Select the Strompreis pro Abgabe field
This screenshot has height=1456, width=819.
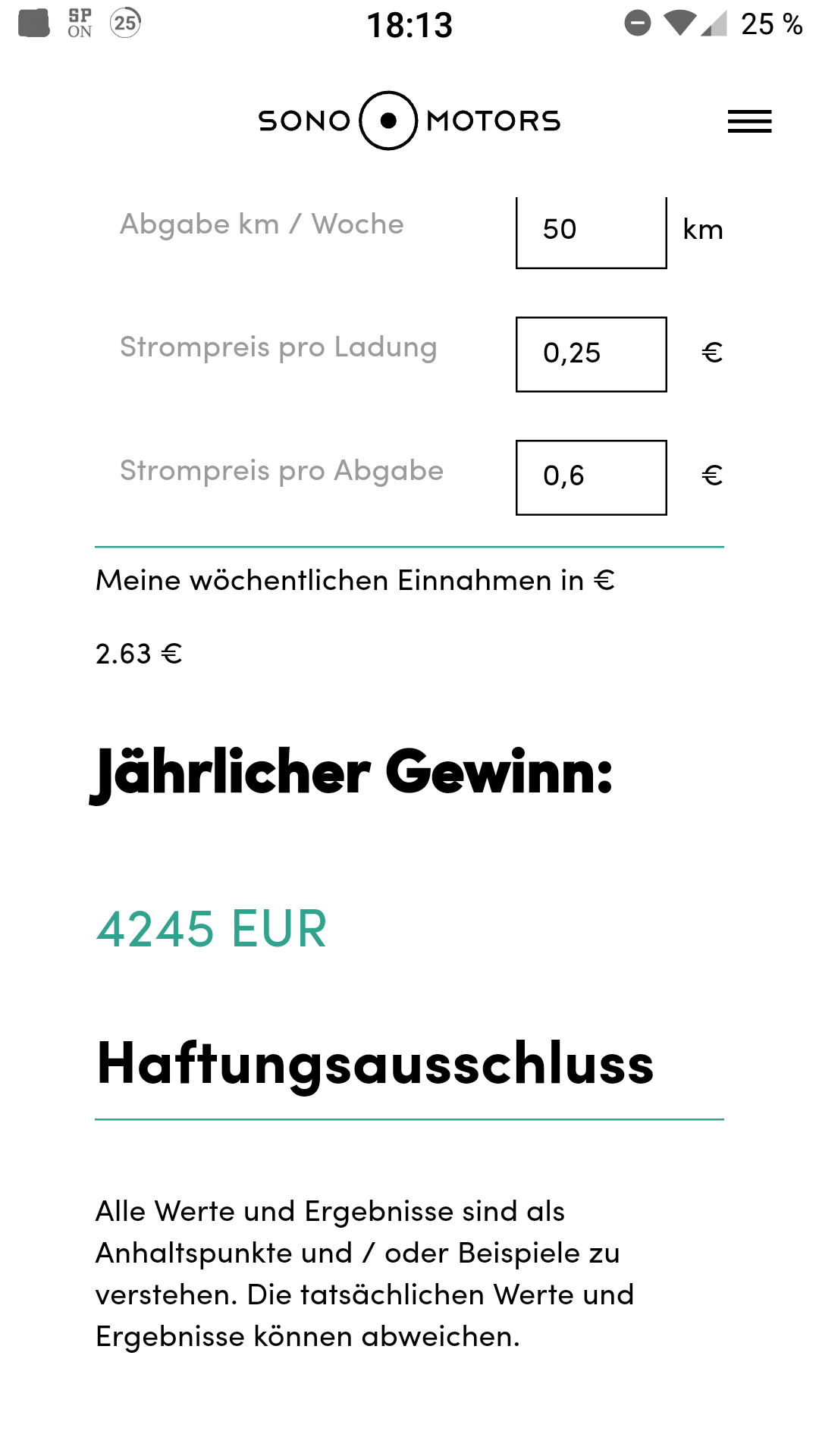[x=591, y=477]
